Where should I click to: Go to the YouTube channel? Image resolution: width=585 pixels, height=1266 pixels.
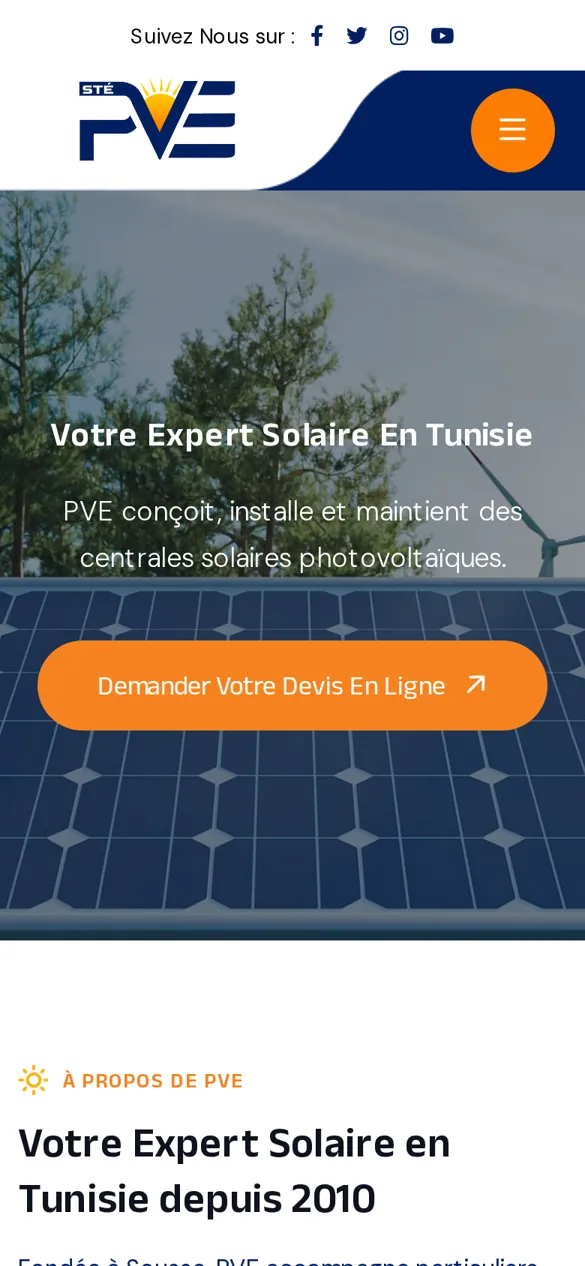(442, 36)
